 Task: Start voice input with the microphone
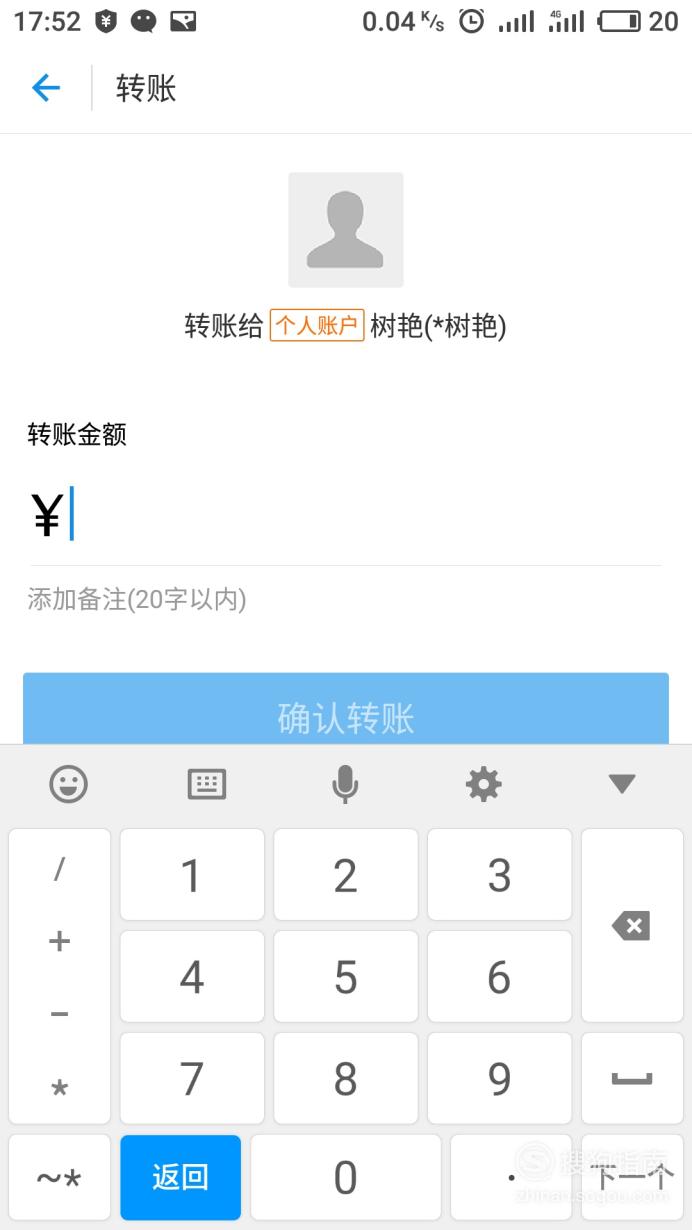pyautogui.click(x=345, y=784)
